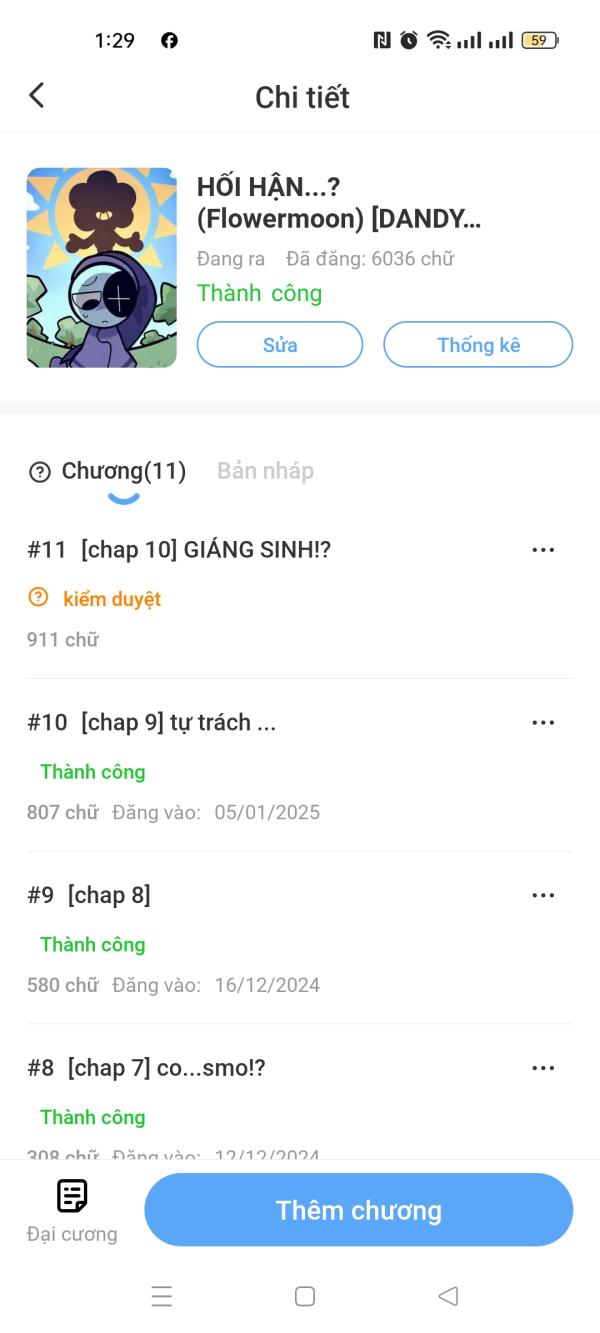Open Thống kê statistics
600x1333 pixels.
click(x=478, y=345)
